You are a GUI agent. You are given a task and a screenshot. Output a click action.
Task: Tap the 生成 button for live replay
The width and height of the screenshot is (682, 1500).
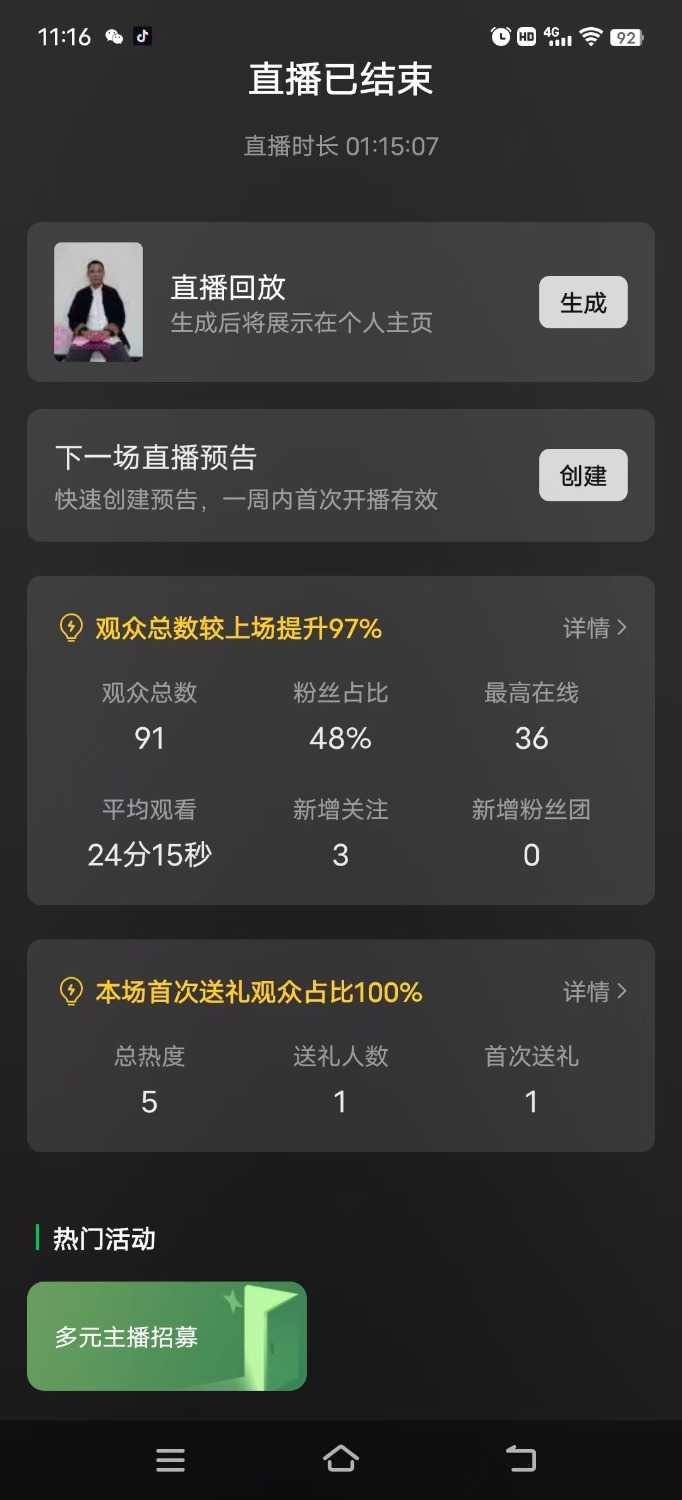[583, 302]
